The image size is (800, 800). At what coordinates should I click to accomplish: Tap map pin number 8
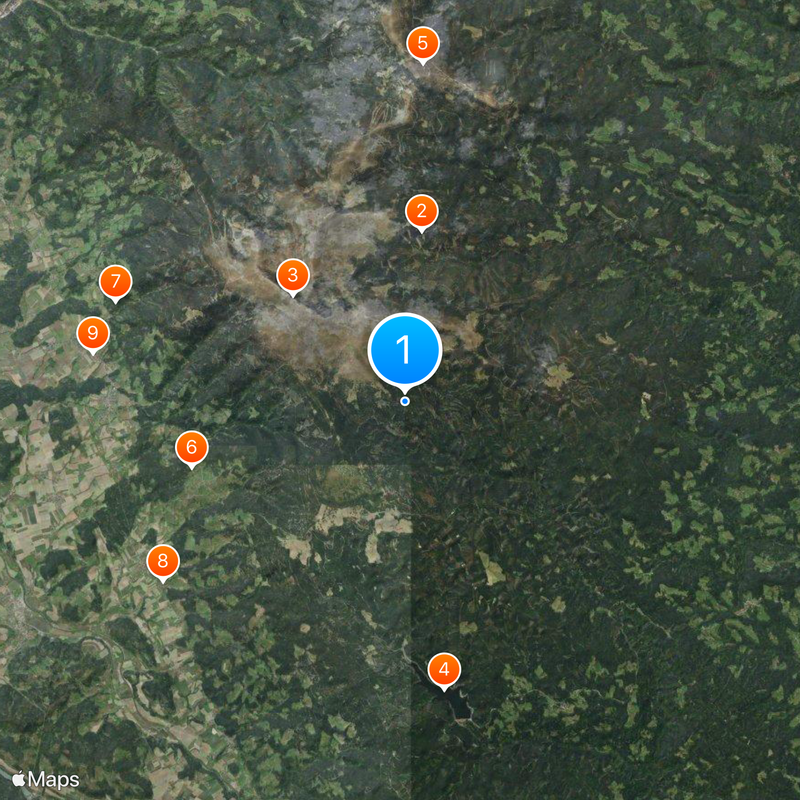pos(162,561)
